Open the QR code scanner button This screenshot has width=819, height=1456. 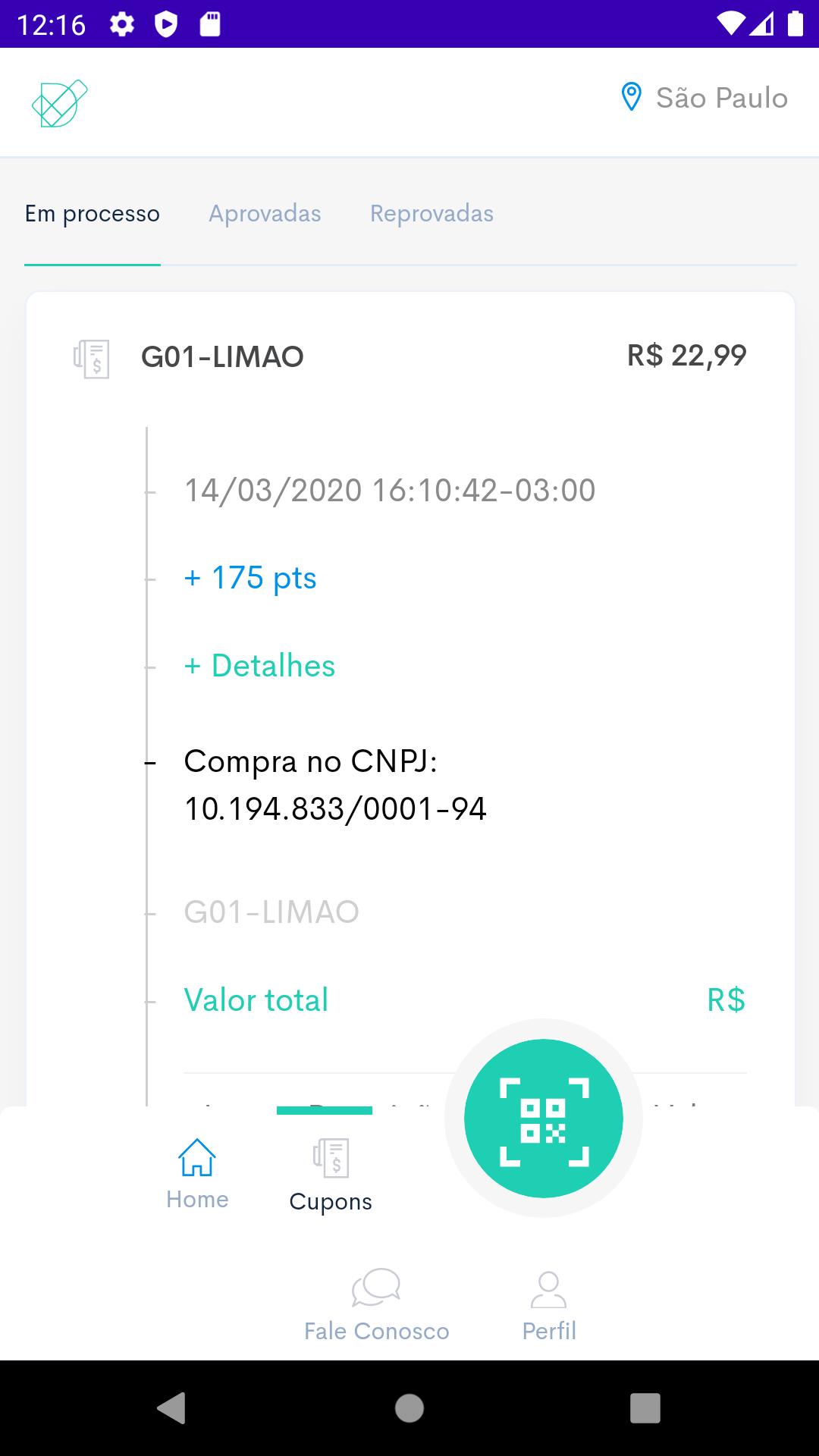click(544, 1119)
